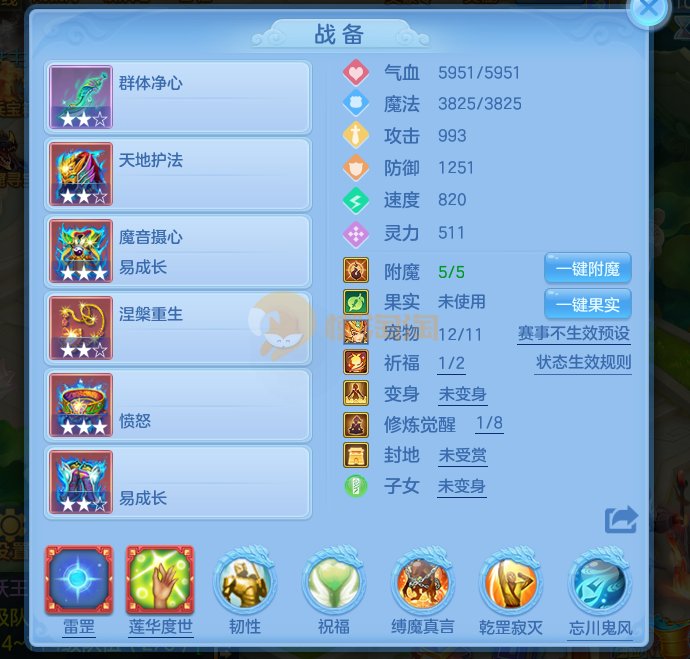Open 祈福 1/2 details
The image size is (690, 659).
(x=451, y=363)
